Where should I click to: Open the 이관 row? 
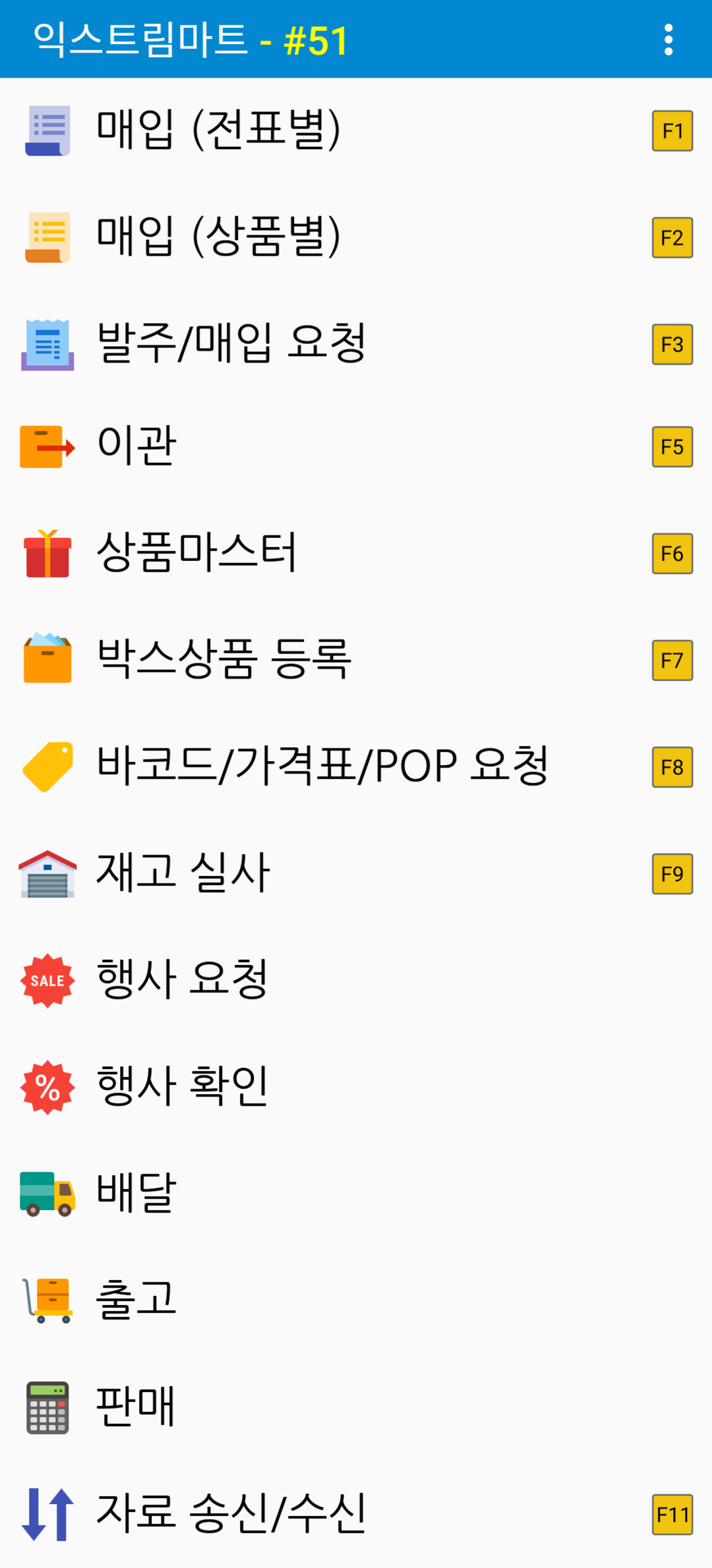click(x=356, y=447)
